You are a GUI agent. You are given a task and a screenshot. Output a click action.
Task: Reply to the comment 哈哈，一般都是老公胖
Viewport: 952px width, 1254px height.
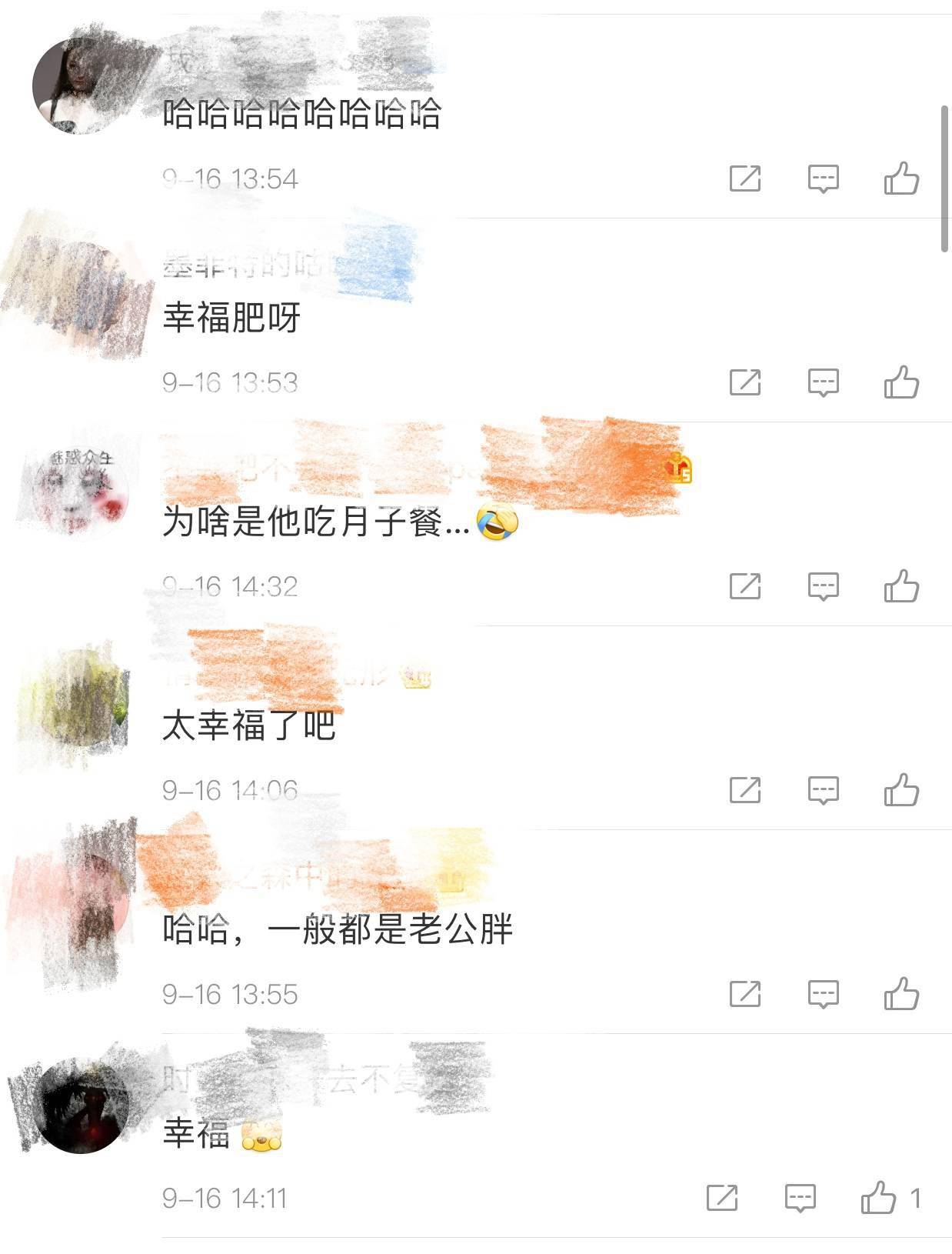(x=823, y=994)
